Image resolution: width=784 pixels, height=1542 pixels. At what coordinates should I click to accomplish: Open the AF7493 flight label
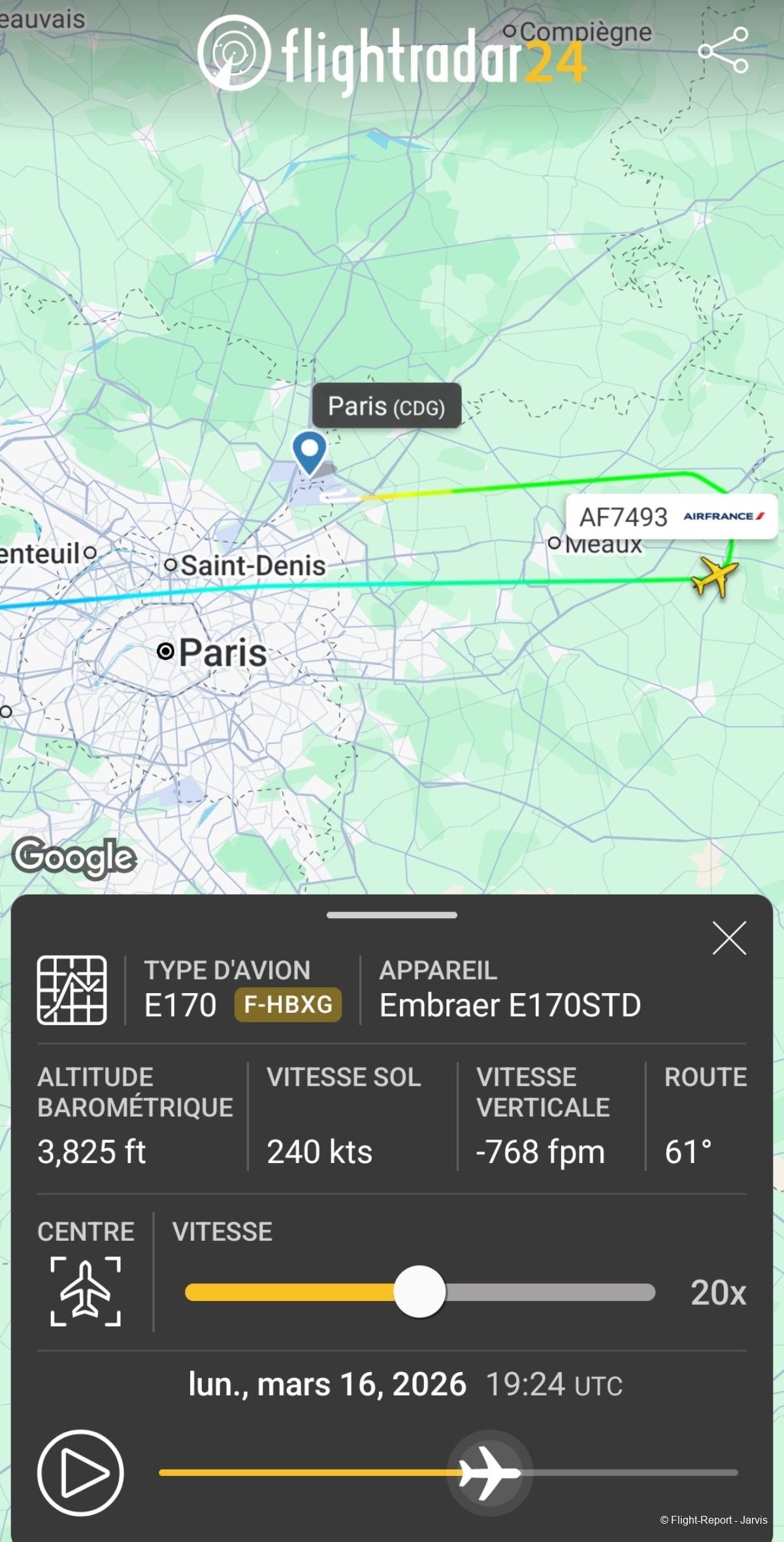point(624,517)
